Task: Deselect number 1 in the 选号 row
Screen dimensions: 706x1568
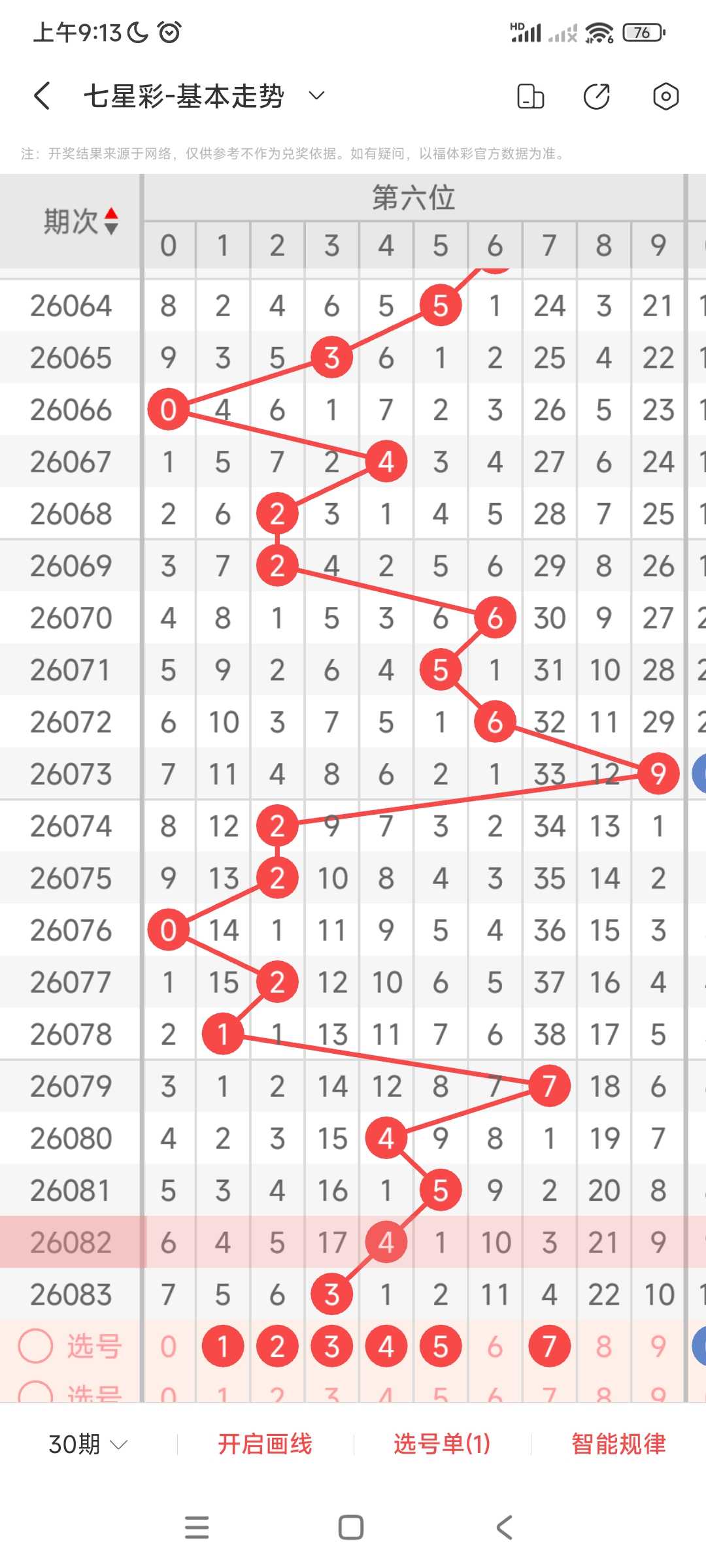Action: pos(223,1347)
